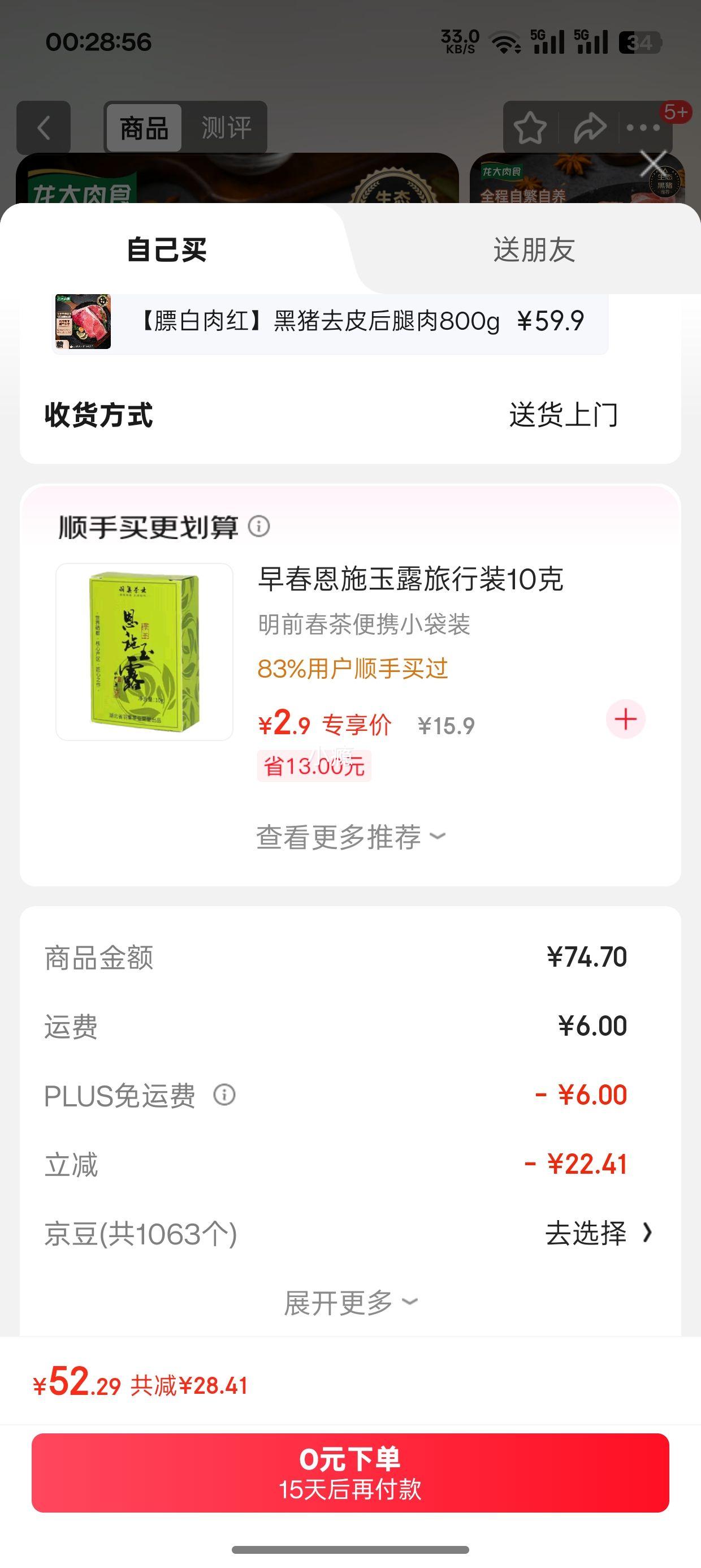
Task: Expand 展开更多 price details
Action: pyautogui.click(x=350, y=1303)
